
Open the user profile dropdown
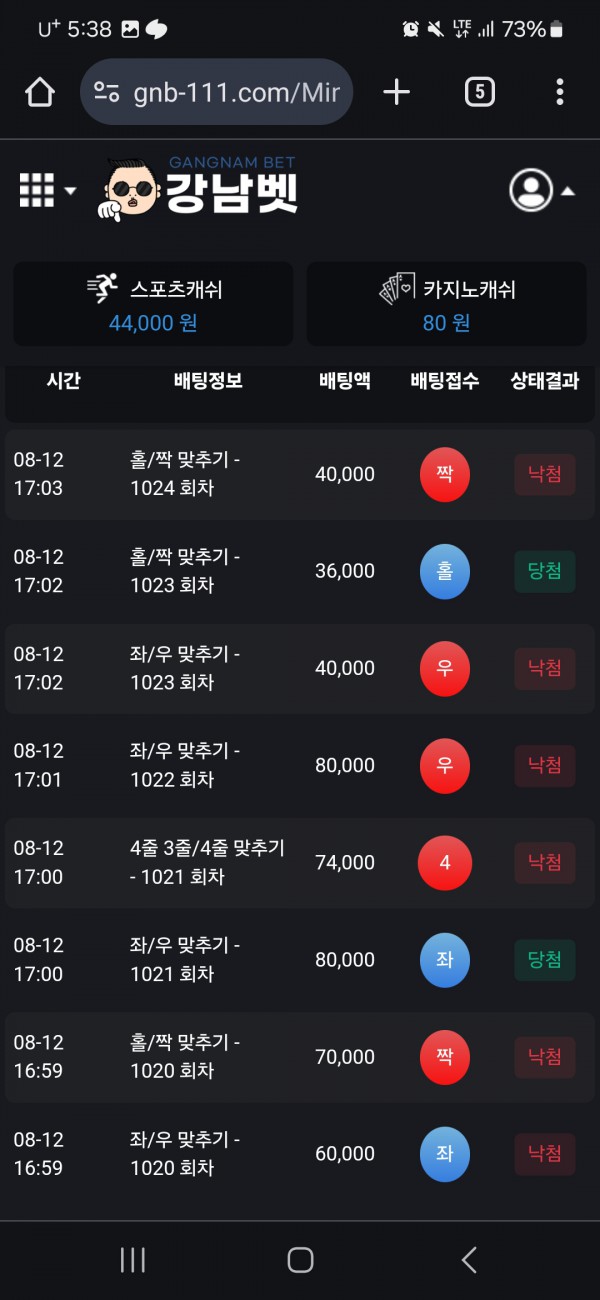coord(540,190)
